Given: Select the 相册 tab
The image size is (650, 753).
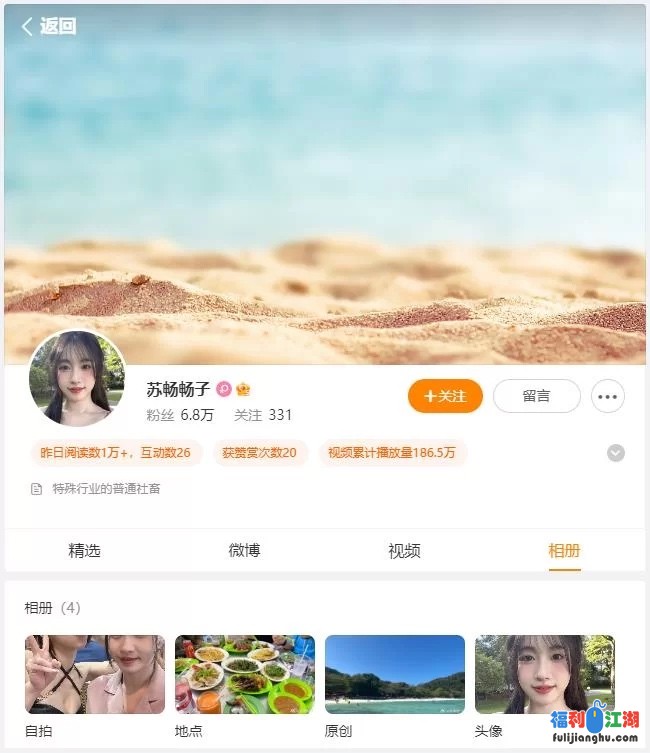Looking at the screenshot, I should pos(564,550).
